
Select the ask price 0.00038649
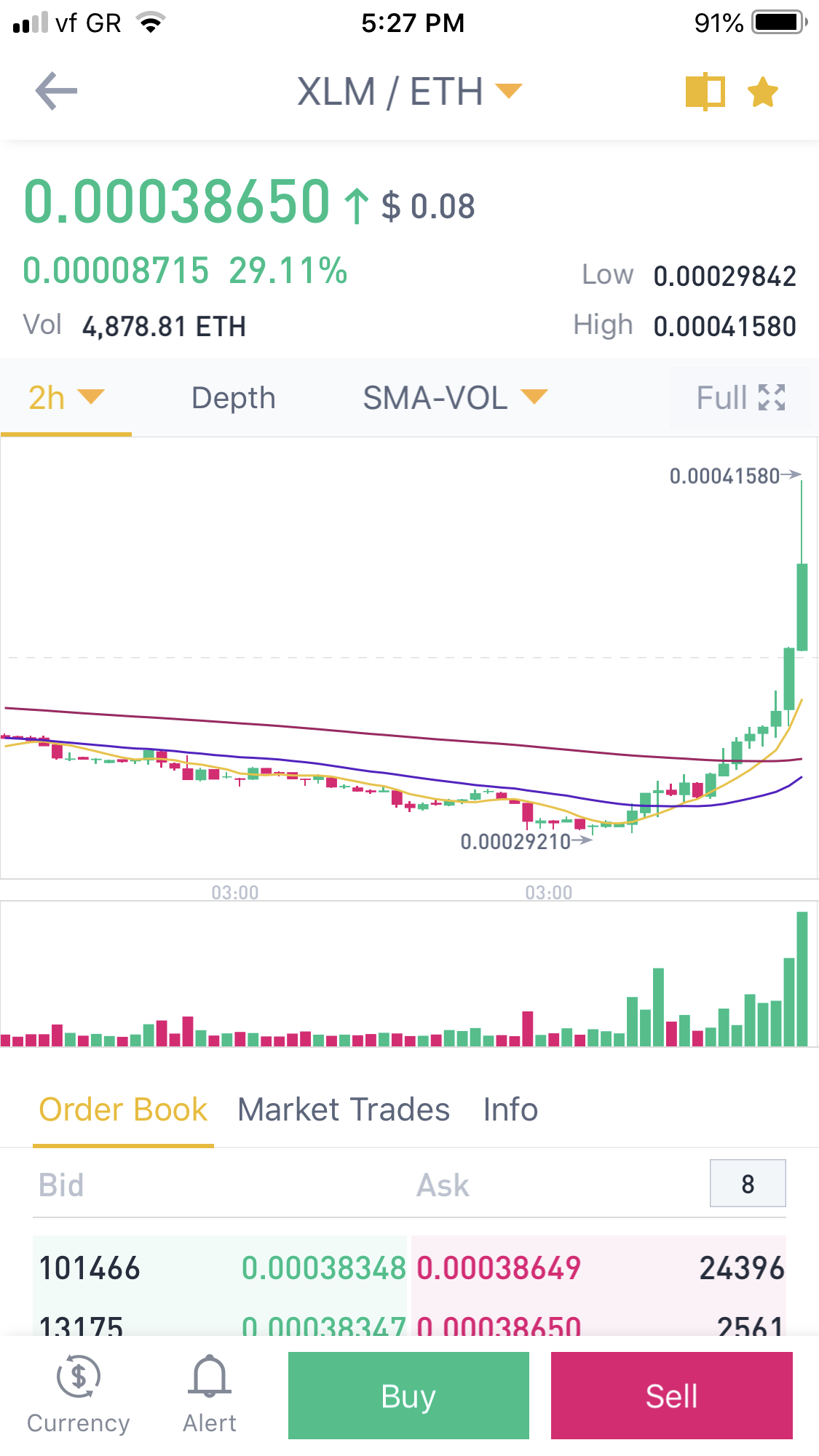tap(499, 1268)
